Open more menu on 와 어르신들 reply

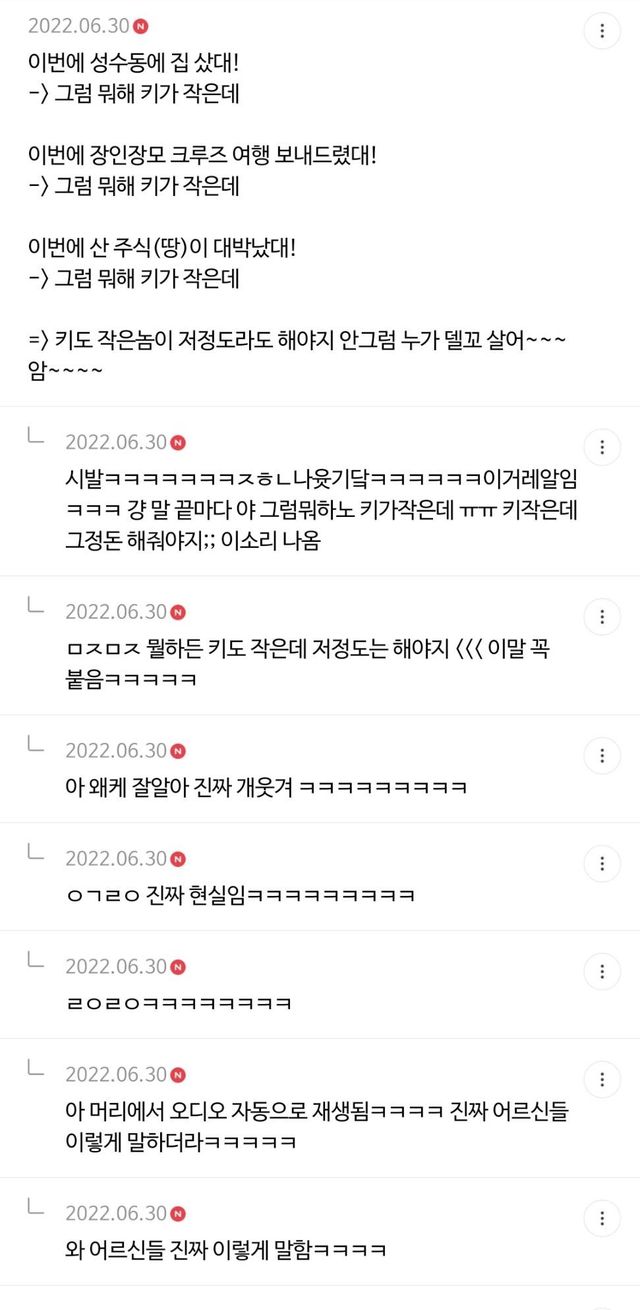[602, 1217]
